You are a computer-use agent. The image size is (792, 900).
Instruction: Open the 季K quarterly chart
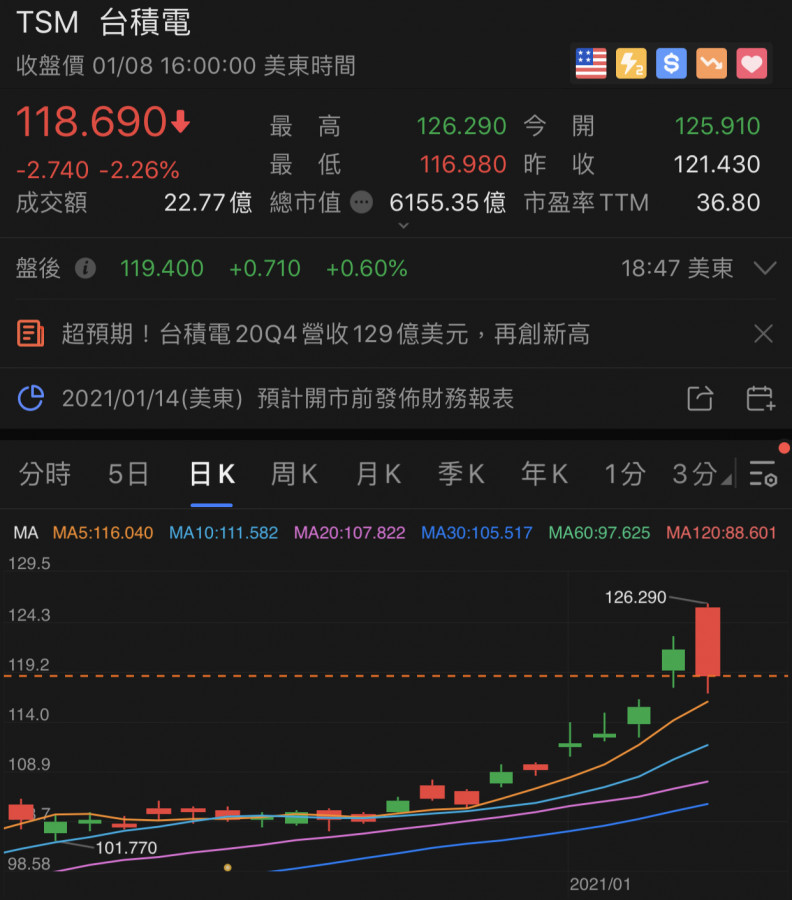click(461, 474)
